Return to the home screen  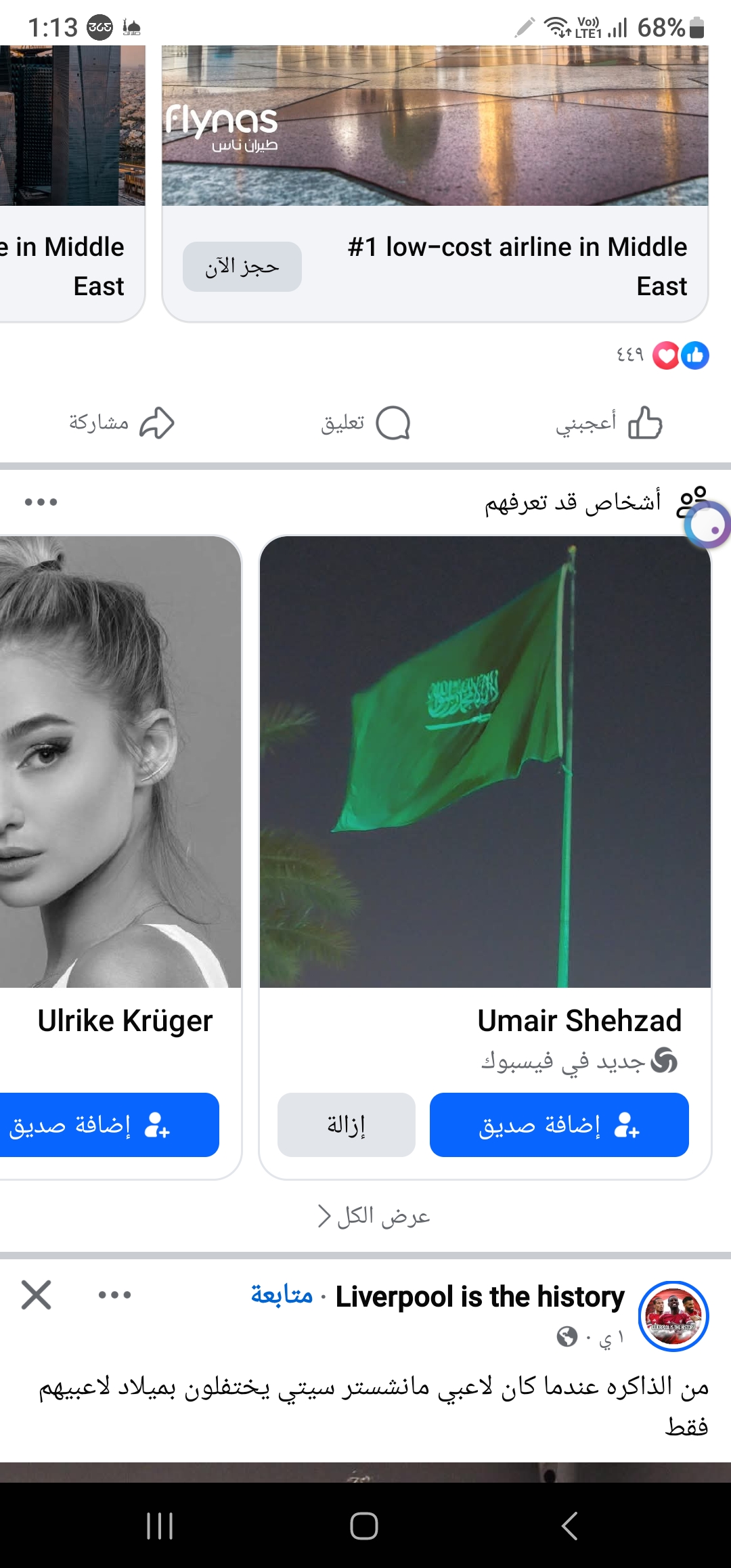pos(364,1525)
